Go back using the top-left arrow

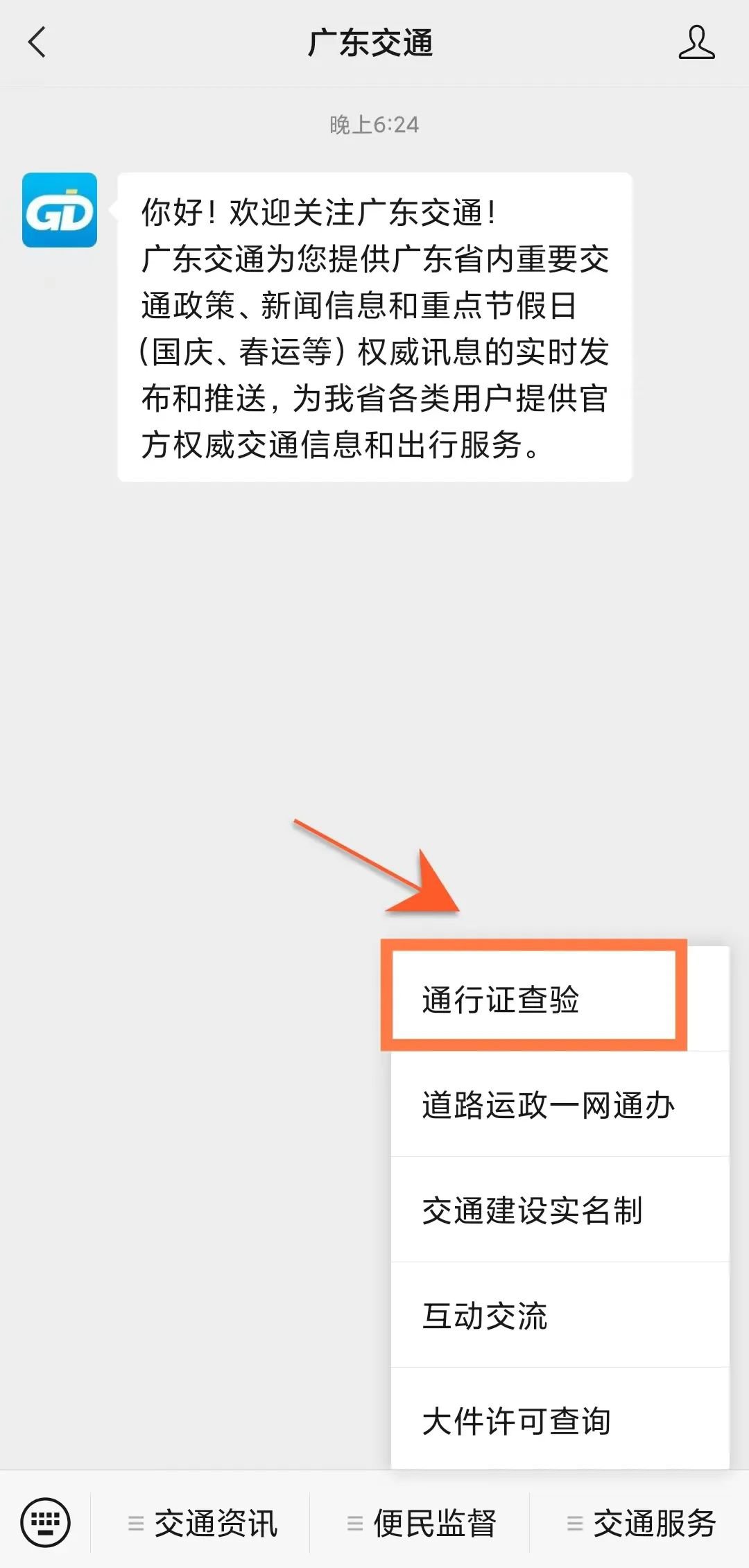click(x=37, y=42)
